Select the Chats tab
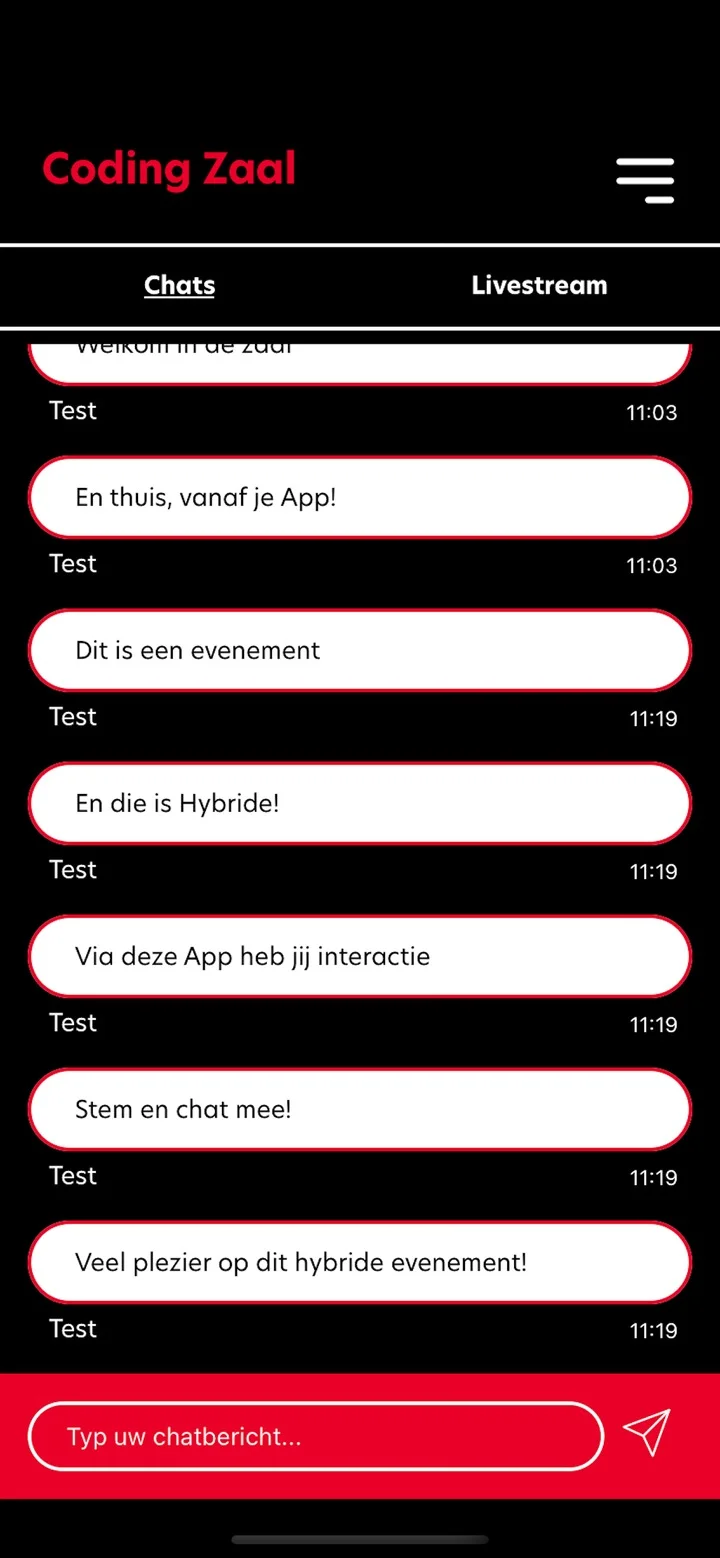The image size is (720, 1558). [179, 286]
